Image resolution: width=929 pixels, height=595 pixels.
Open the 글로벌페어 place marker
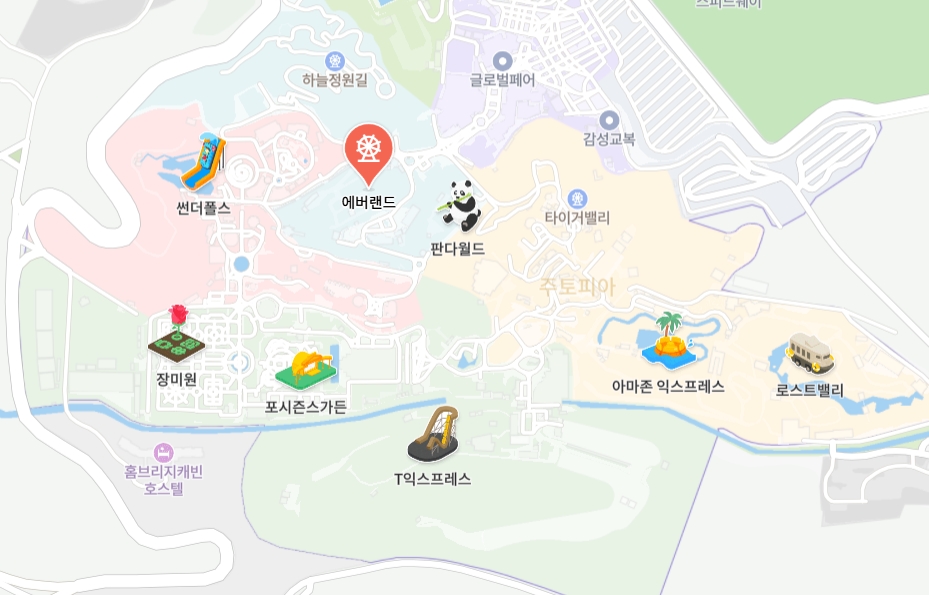pos(503,59)
